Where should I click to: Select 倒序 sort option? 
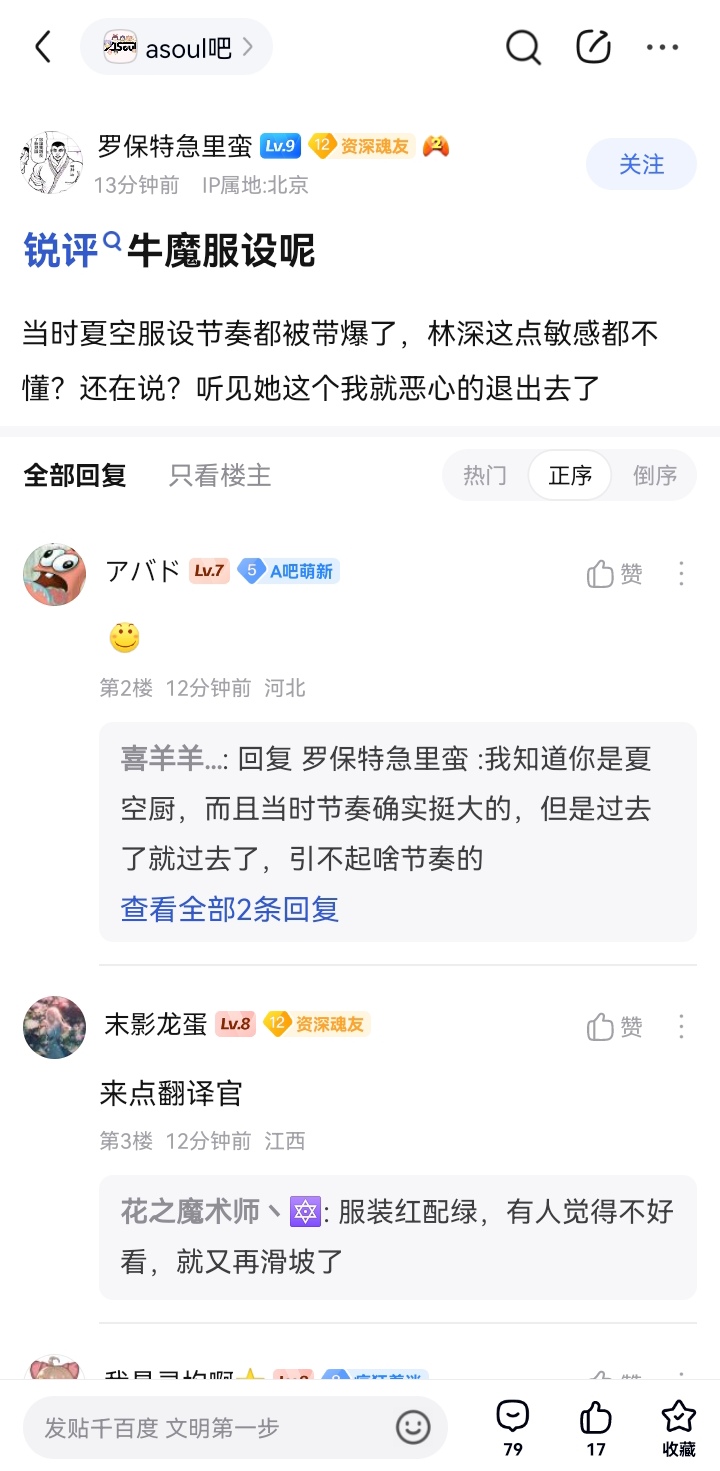655,475
